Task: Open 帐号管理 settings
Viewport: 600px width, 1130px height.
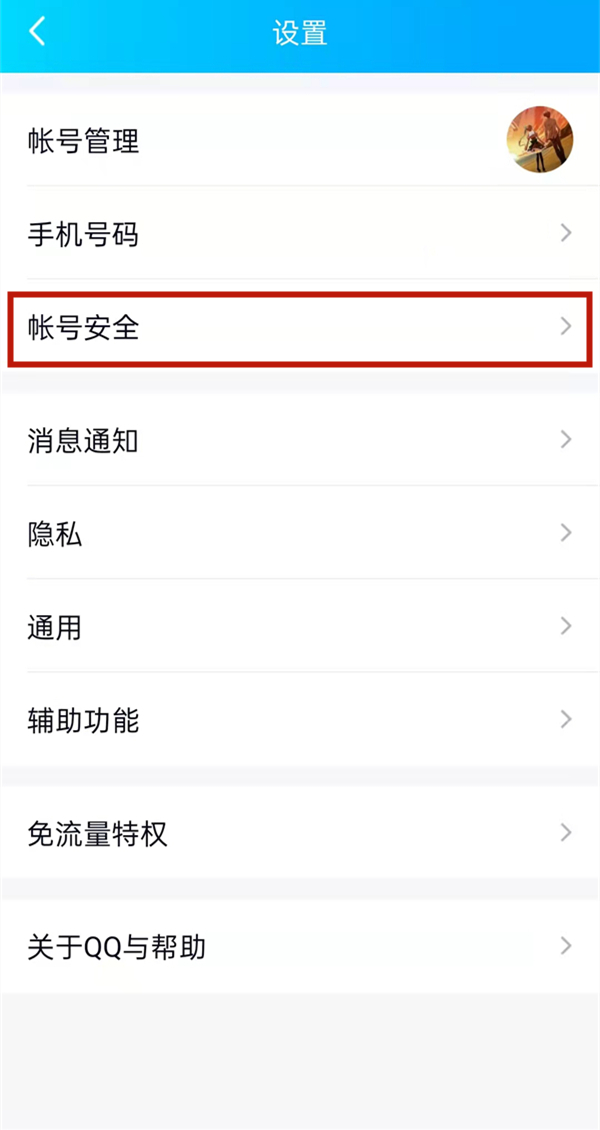Action: (x=300, y=141)
